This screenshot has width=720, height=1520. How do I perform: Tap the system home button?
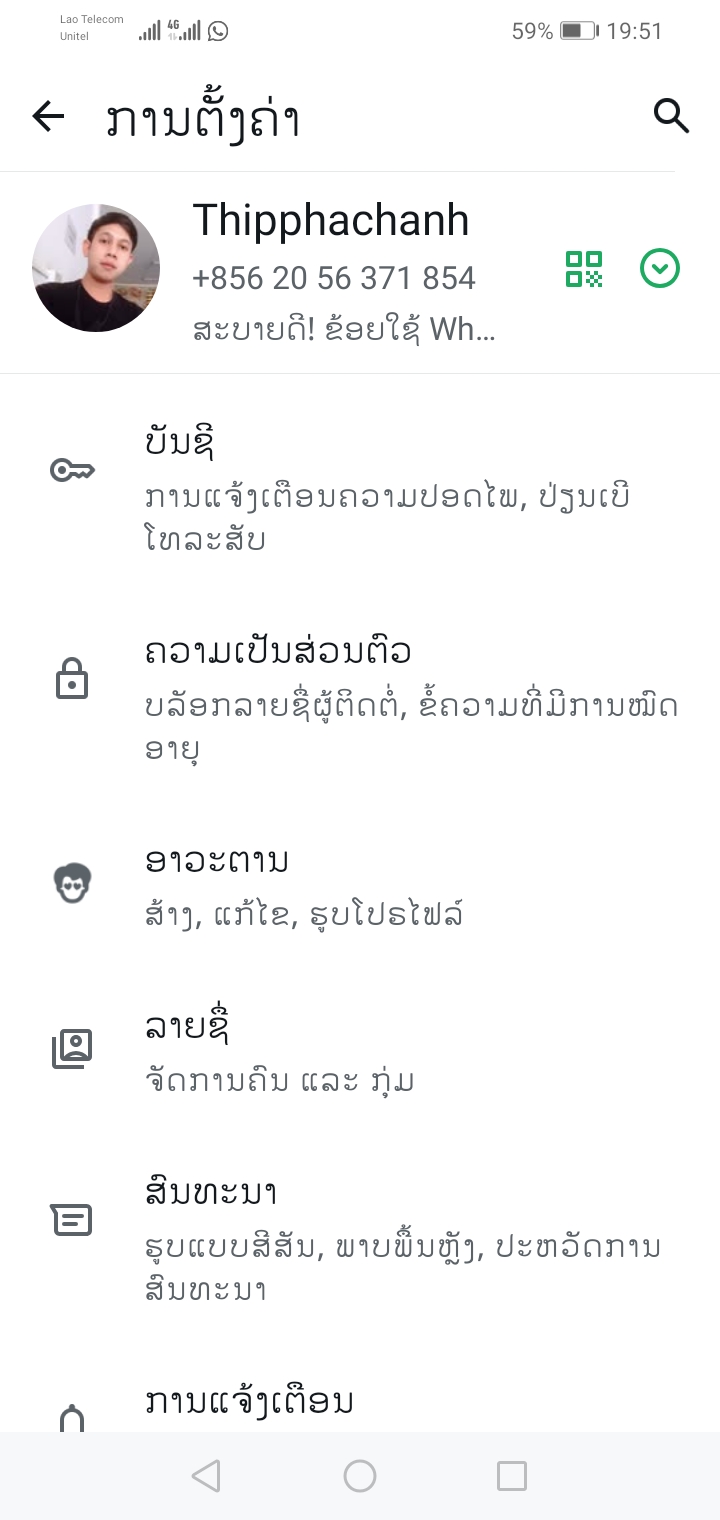pyautogui.click(x=360, y=1476)
